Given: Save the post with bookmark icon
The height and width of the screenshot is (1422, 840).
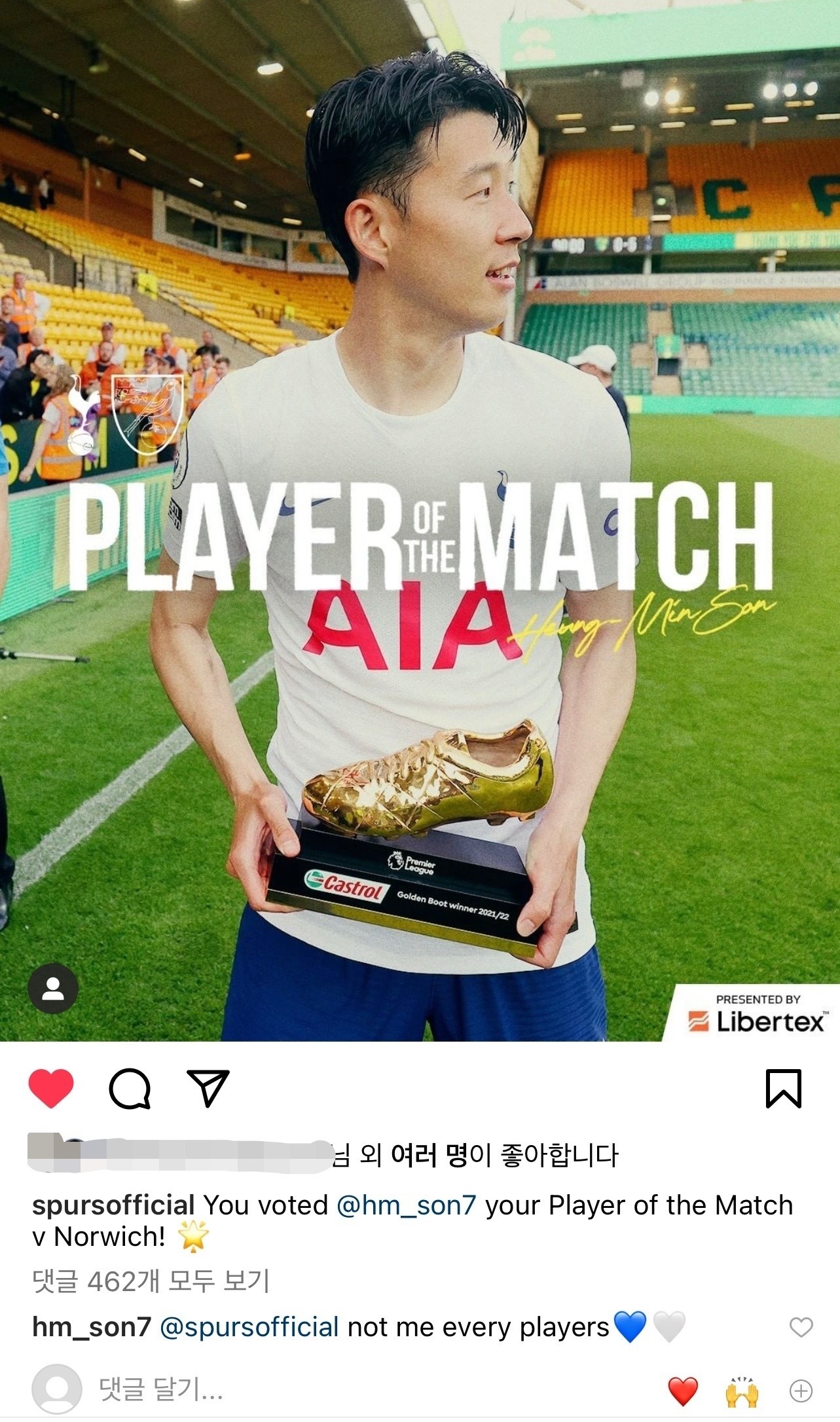Looking at the screenshot, I should pyautogui.click(x=783, y=1088).
